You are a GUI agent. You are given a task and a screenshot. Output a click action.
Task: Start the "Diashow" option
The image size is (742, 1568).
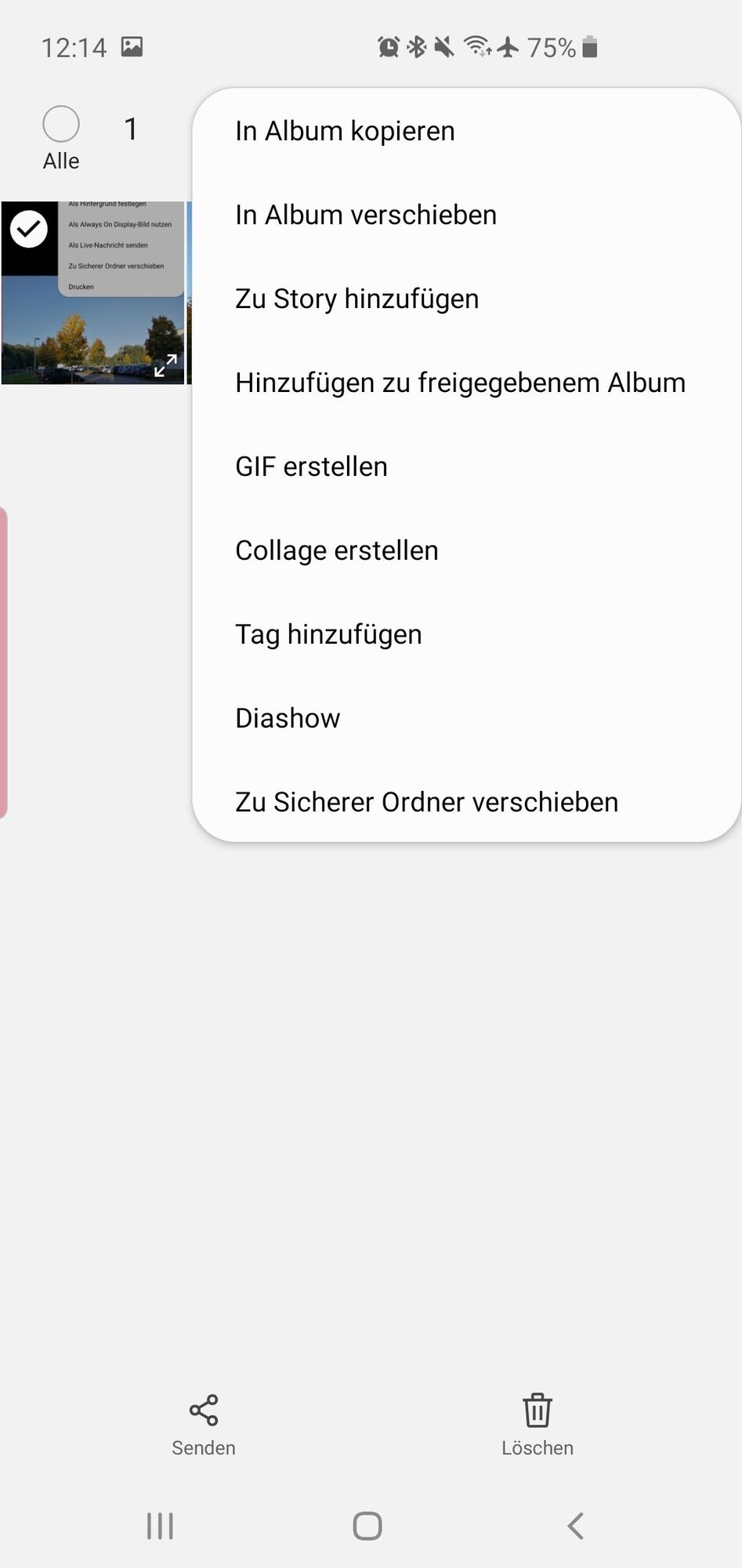(288, 718)
